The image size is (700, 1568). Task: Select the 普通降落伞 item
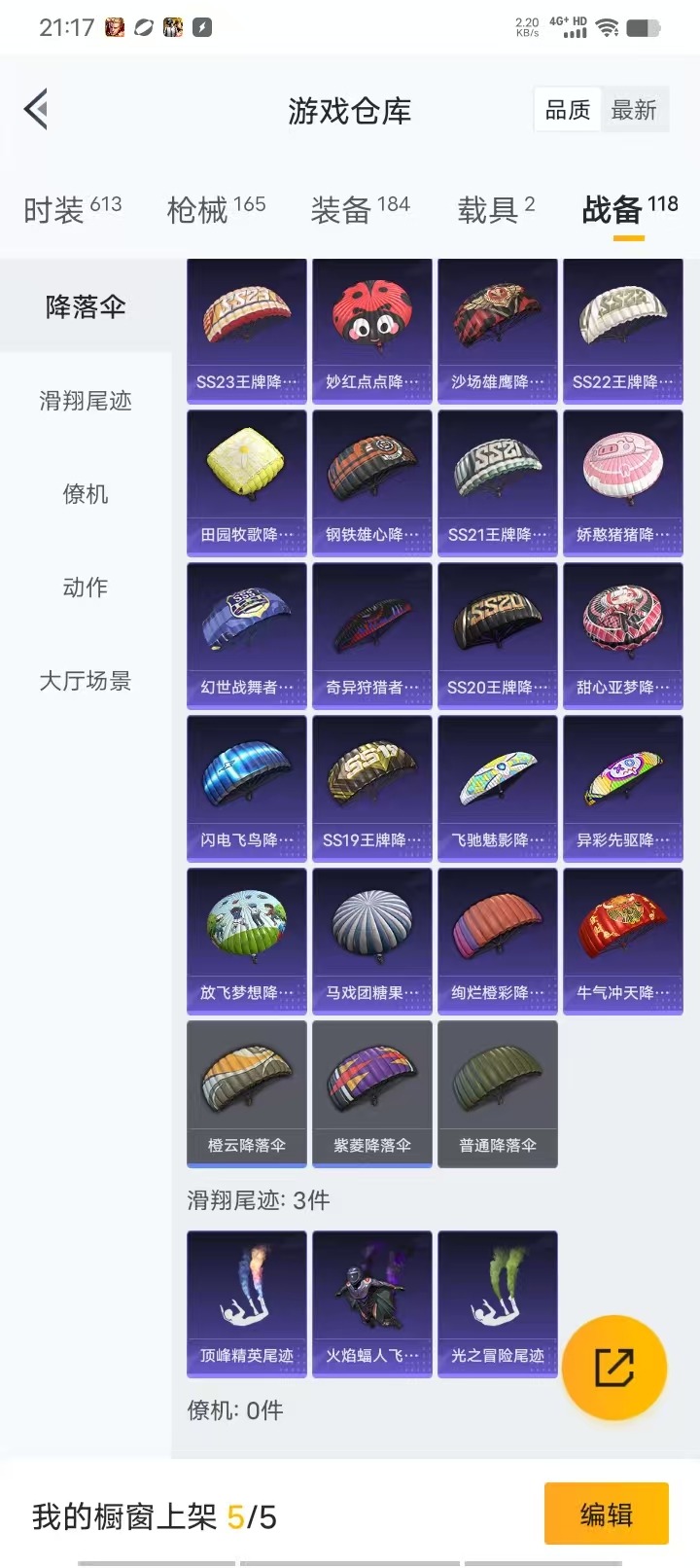click(498, 1094)
